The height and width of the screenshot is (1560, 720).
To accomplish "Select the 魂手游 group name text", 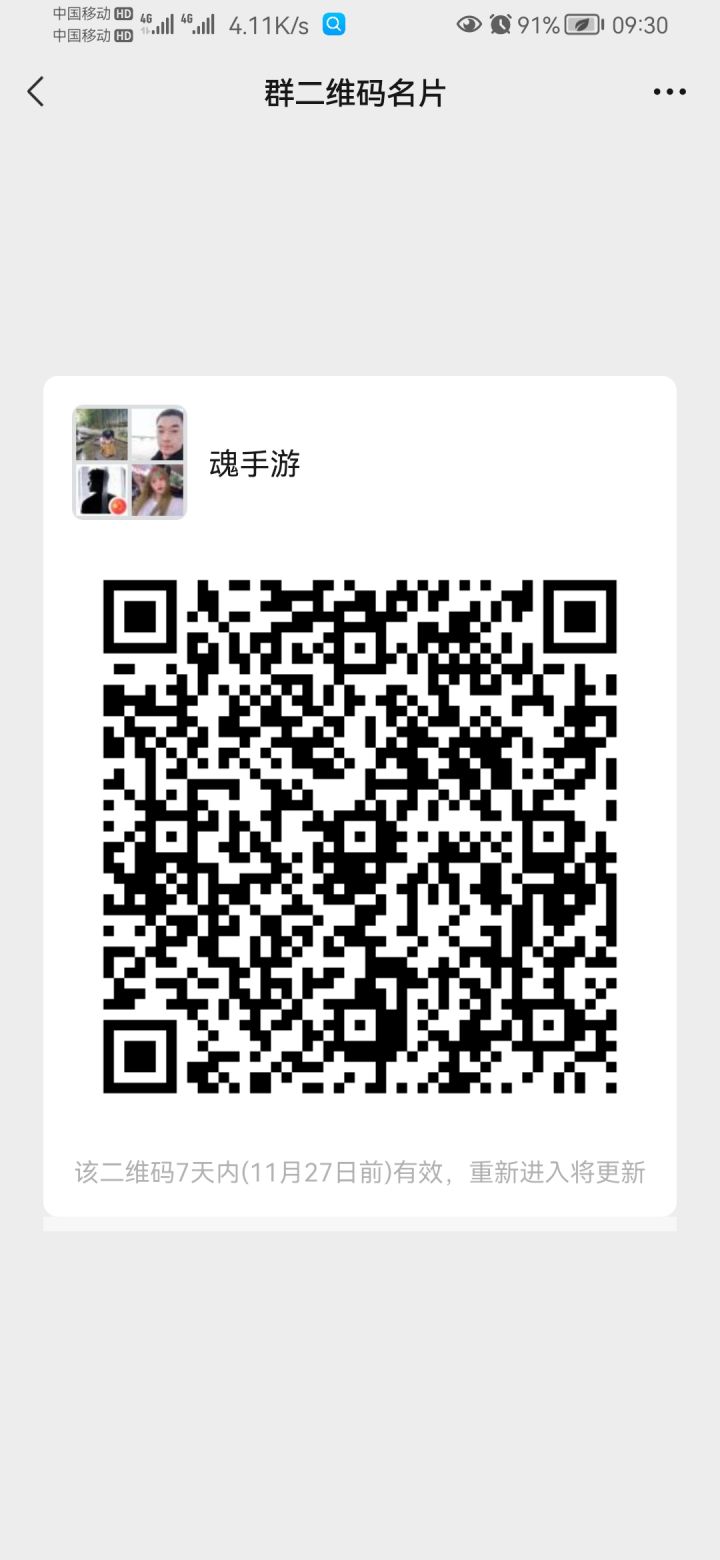I will click(x=257, y=463).
